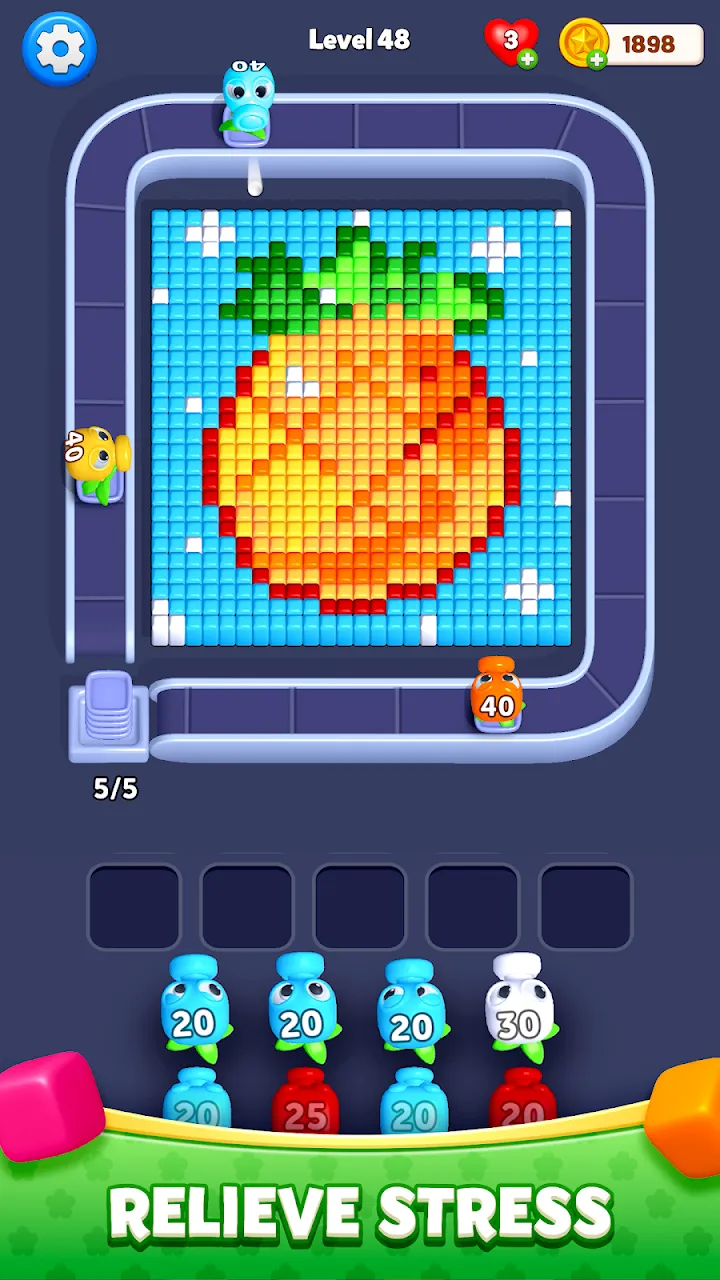The image size is (720, 1280).
Task: Open the settings gear
Action: (x=59, y=47)
